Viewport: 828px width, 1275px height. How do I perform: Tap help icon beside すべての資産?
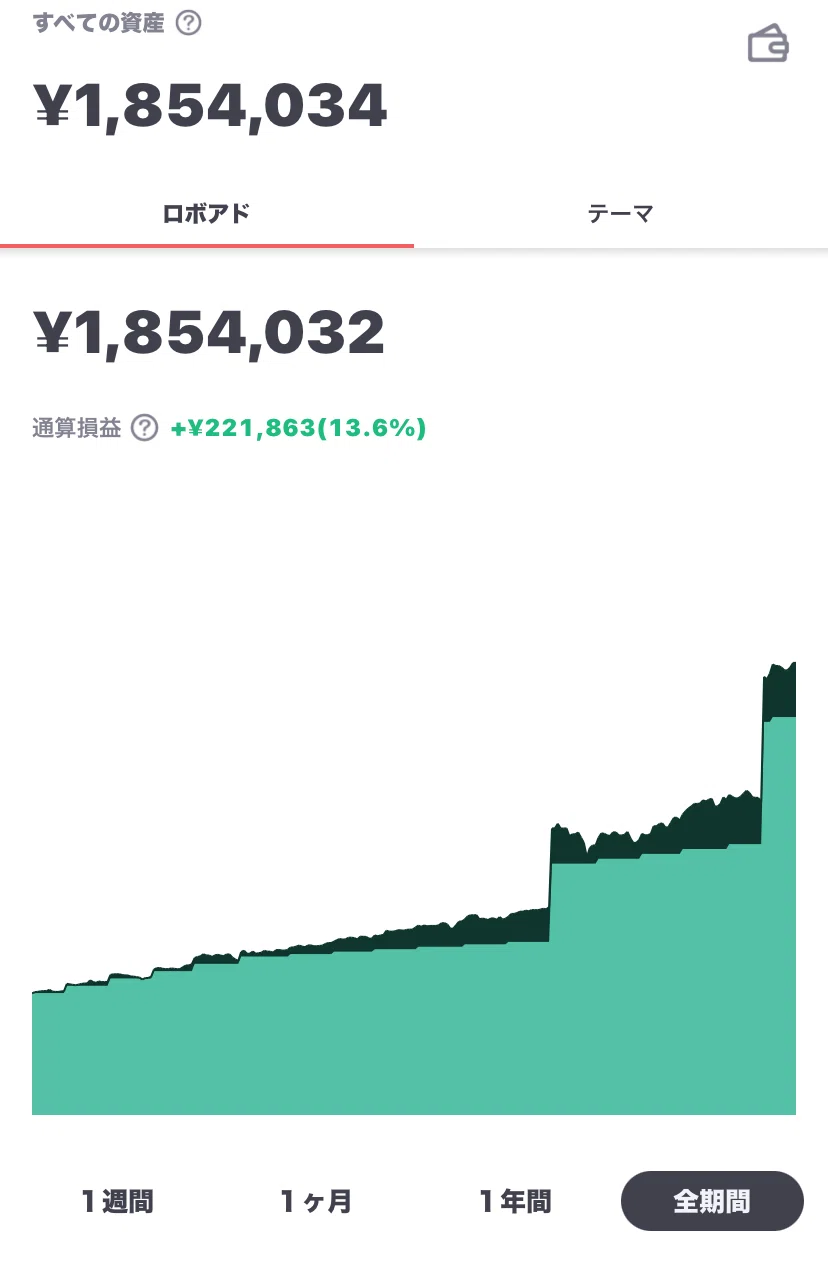pos(188,23)
